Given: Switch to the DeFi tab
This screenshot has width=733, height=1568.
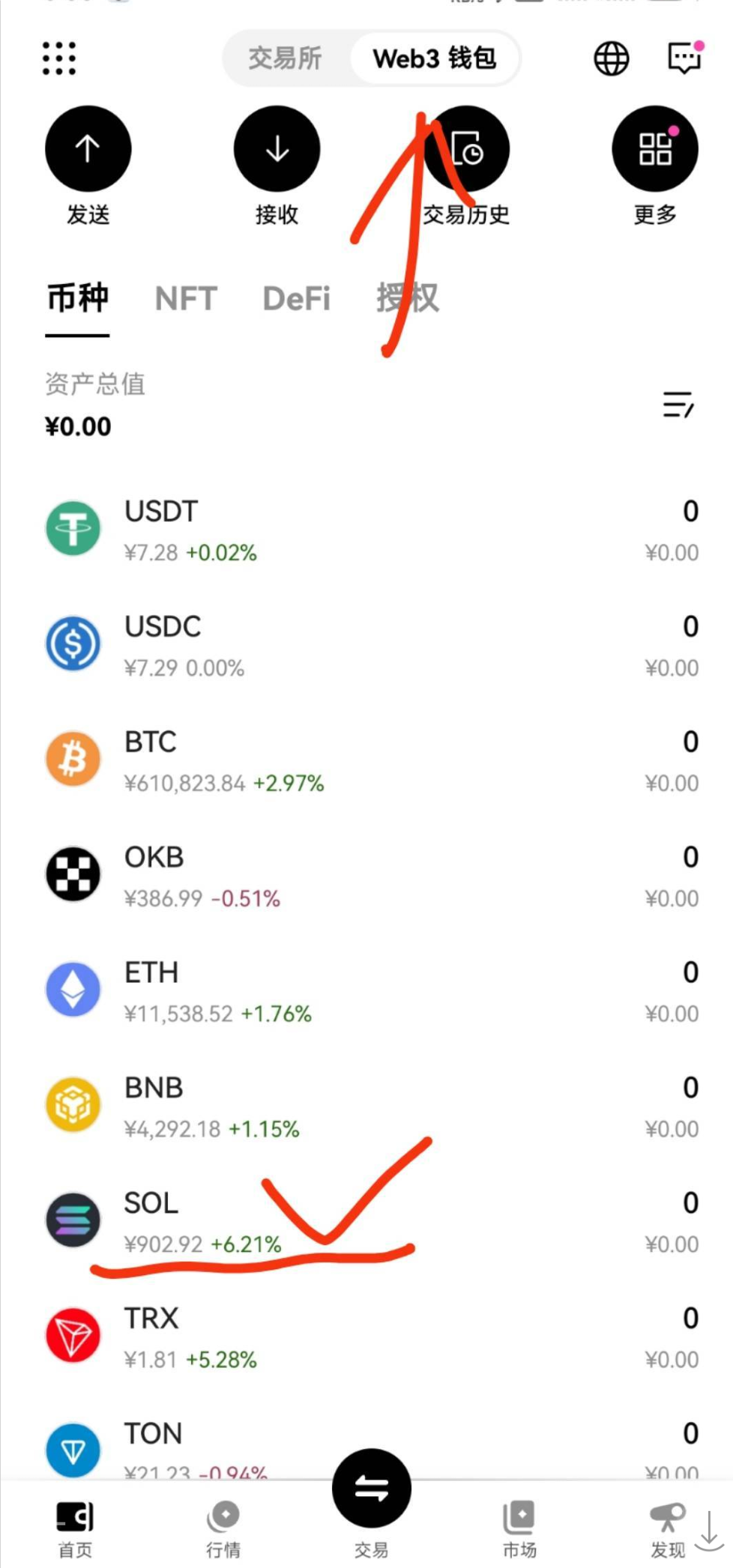Looking at the screenshot, I should click(x=296, y=299).
